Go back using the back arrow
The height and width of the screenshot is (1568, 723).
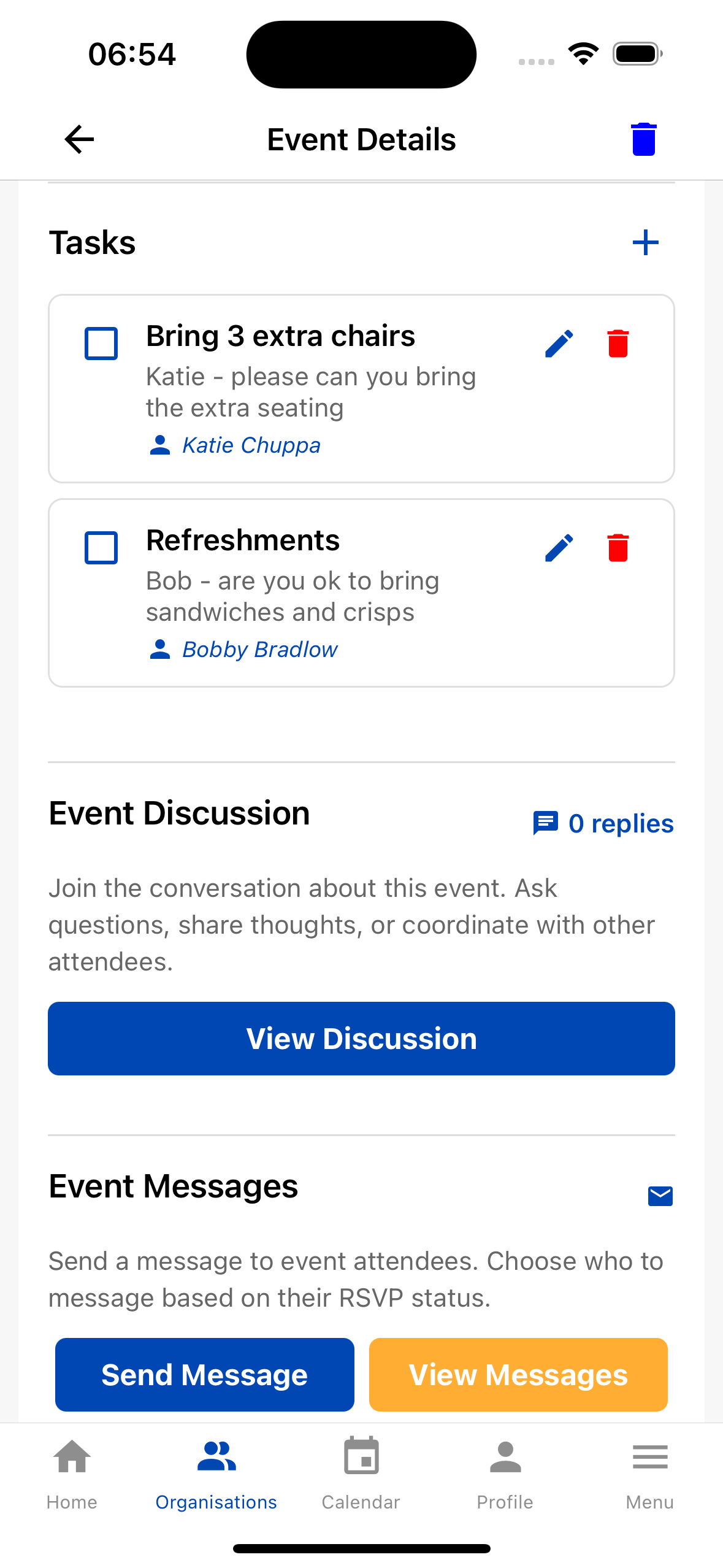pyautogui.click(x=78, y=139)
